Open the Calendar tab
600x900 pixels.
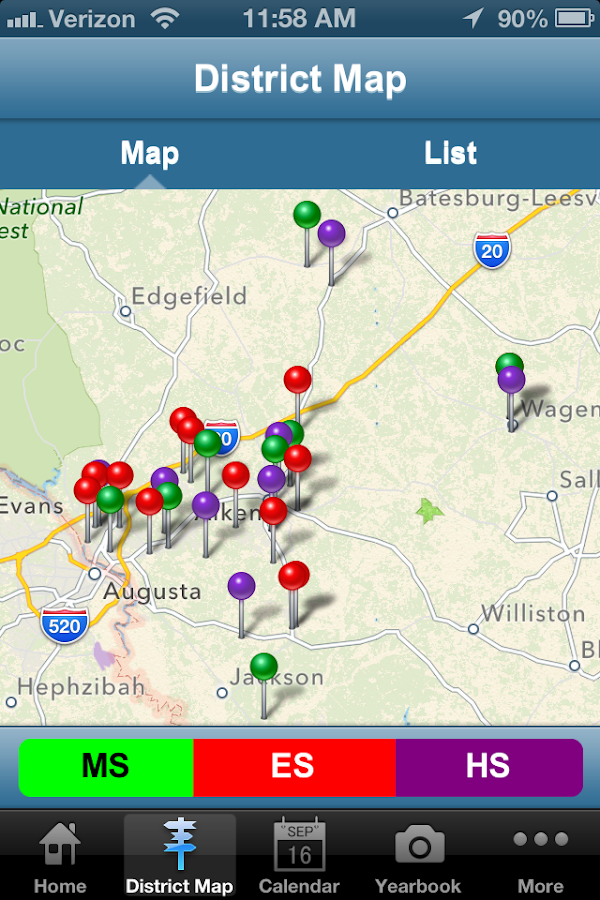point(299,857)
